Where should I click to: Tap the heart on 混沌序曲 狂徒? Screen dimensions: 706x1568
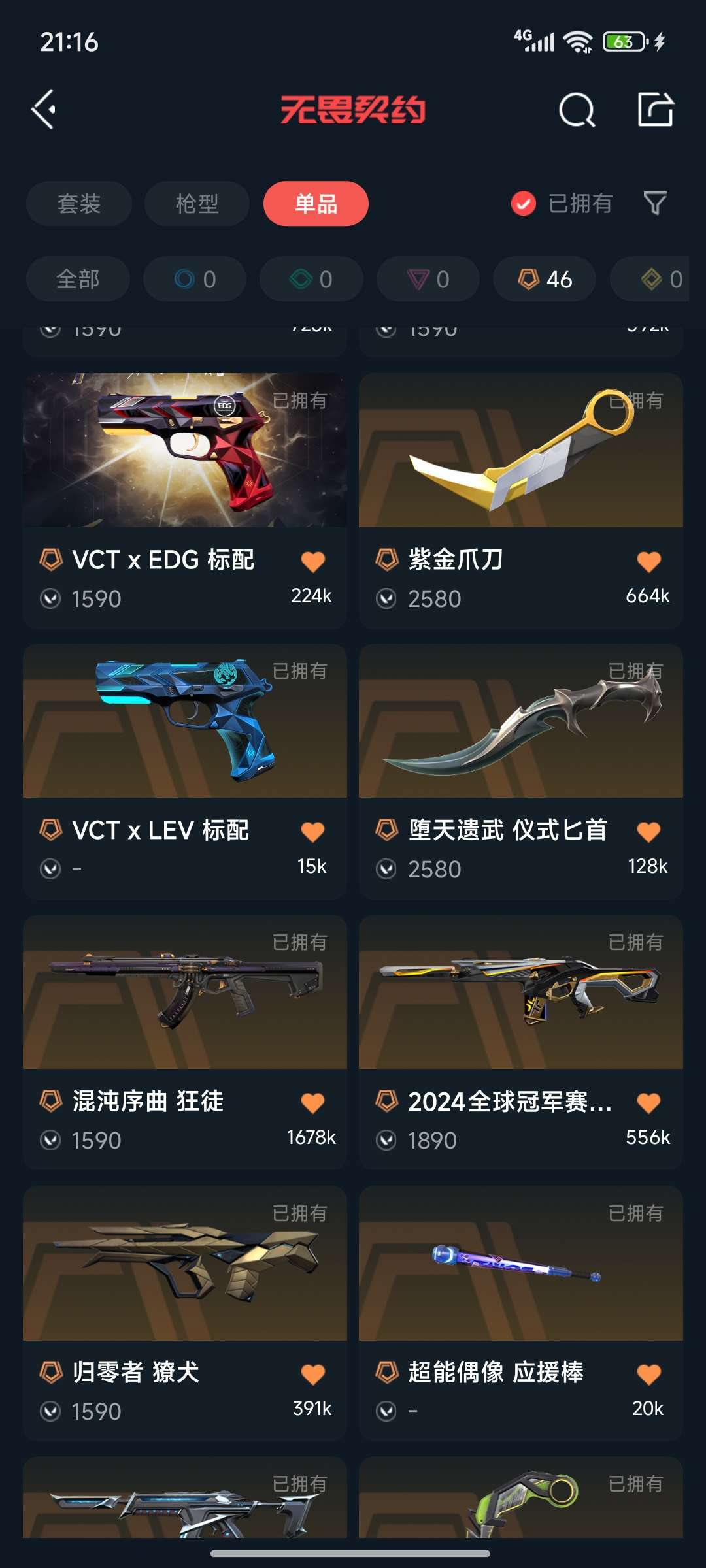[312, 1103]
